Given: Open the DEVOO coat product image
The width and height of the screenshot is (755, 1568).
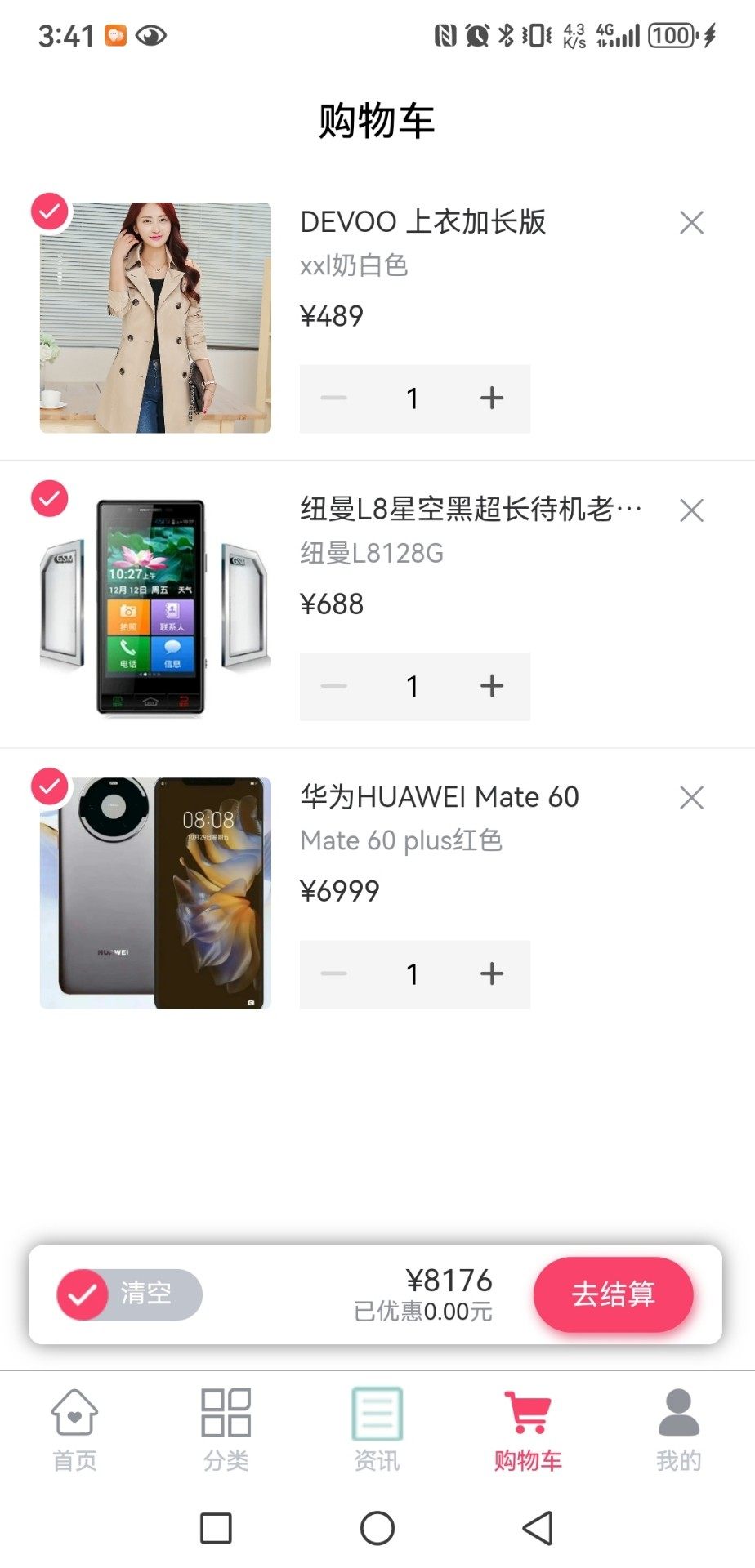Looking at the screenshot, I should click(x=155, y=318).
